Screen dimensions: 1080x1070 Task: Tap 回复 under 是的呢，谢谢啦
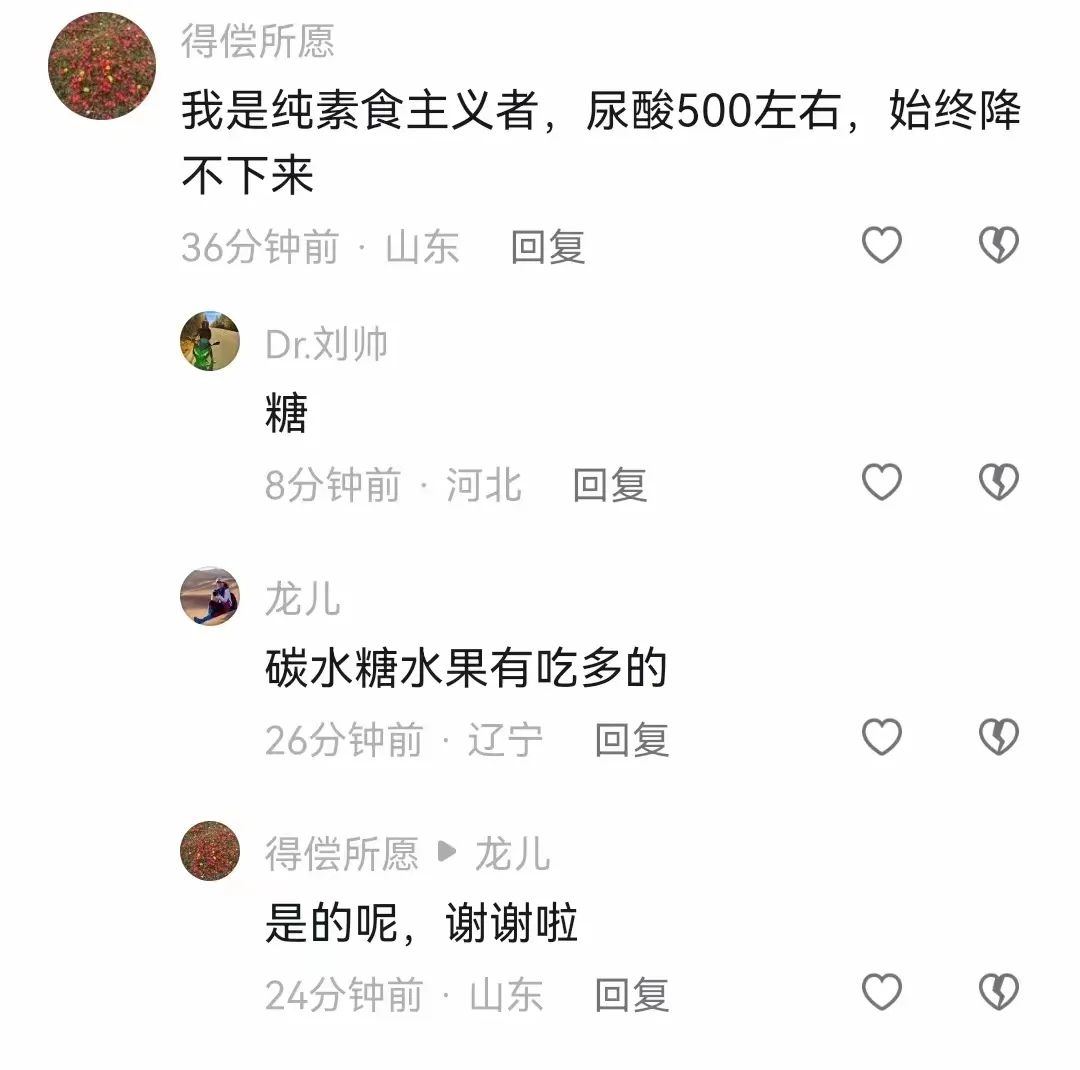pyautogui.click(x=632, y=996)
